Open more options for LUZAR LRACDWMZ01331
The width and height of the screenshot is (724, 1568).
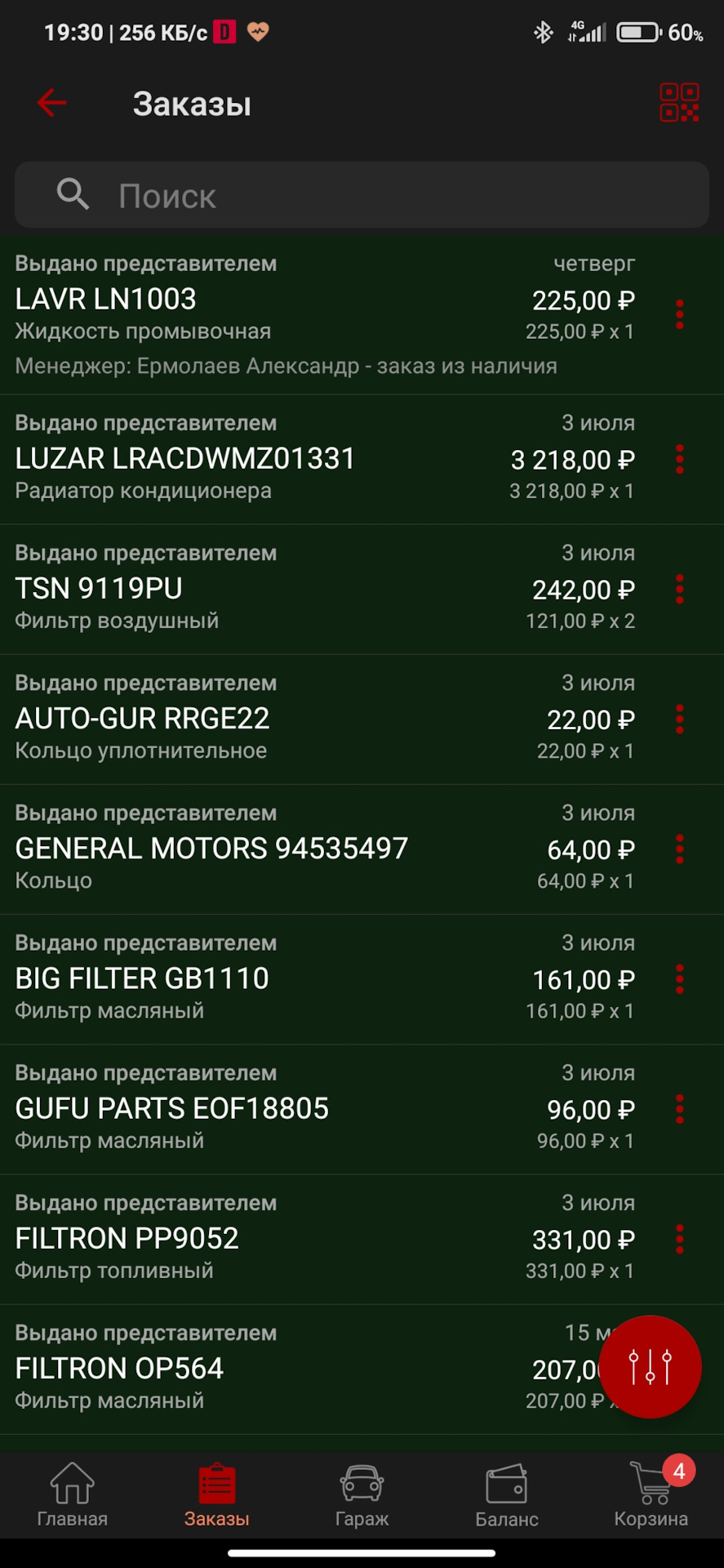(x=679, y=460)
